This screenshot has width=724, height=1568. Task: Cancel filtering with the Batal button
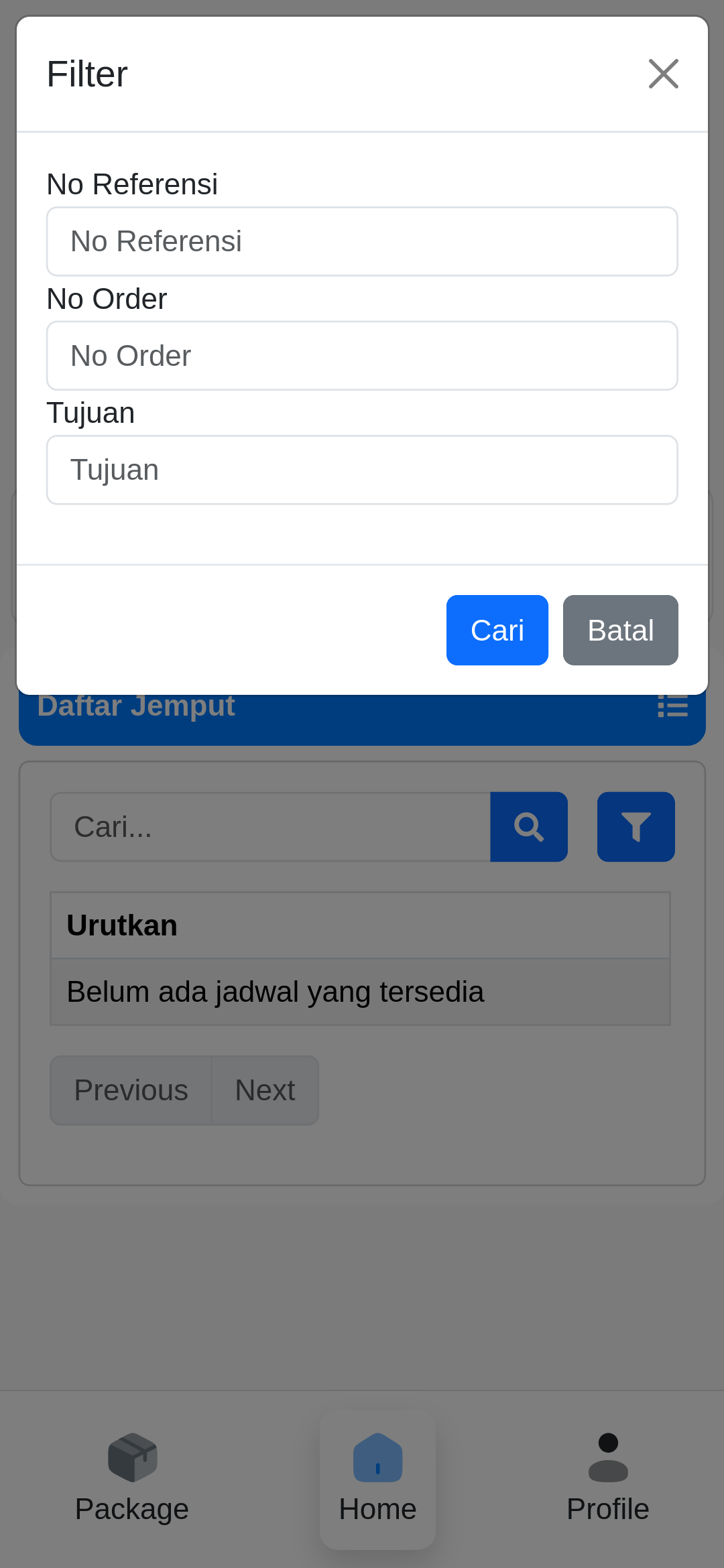(621, 630)
